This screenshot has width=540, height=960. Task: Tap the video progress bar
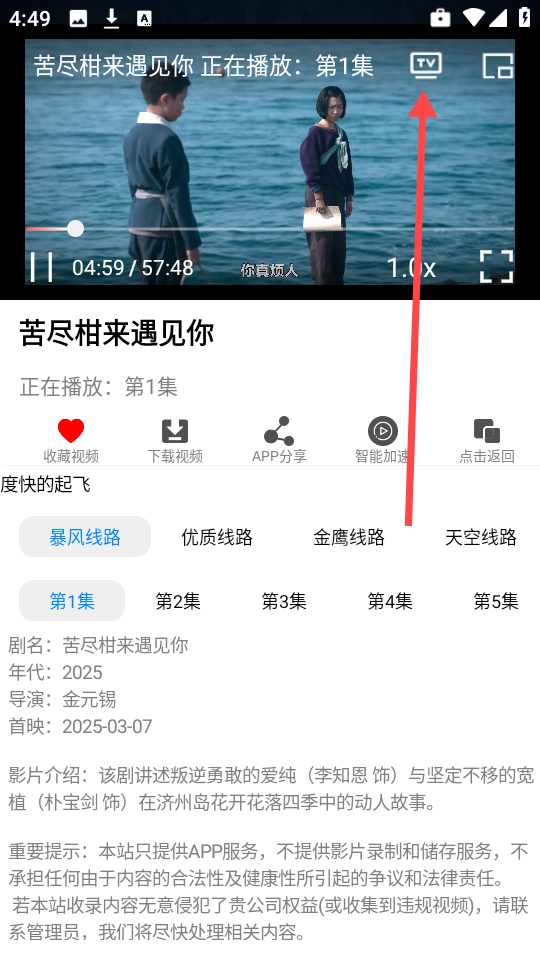pos(269,229)
